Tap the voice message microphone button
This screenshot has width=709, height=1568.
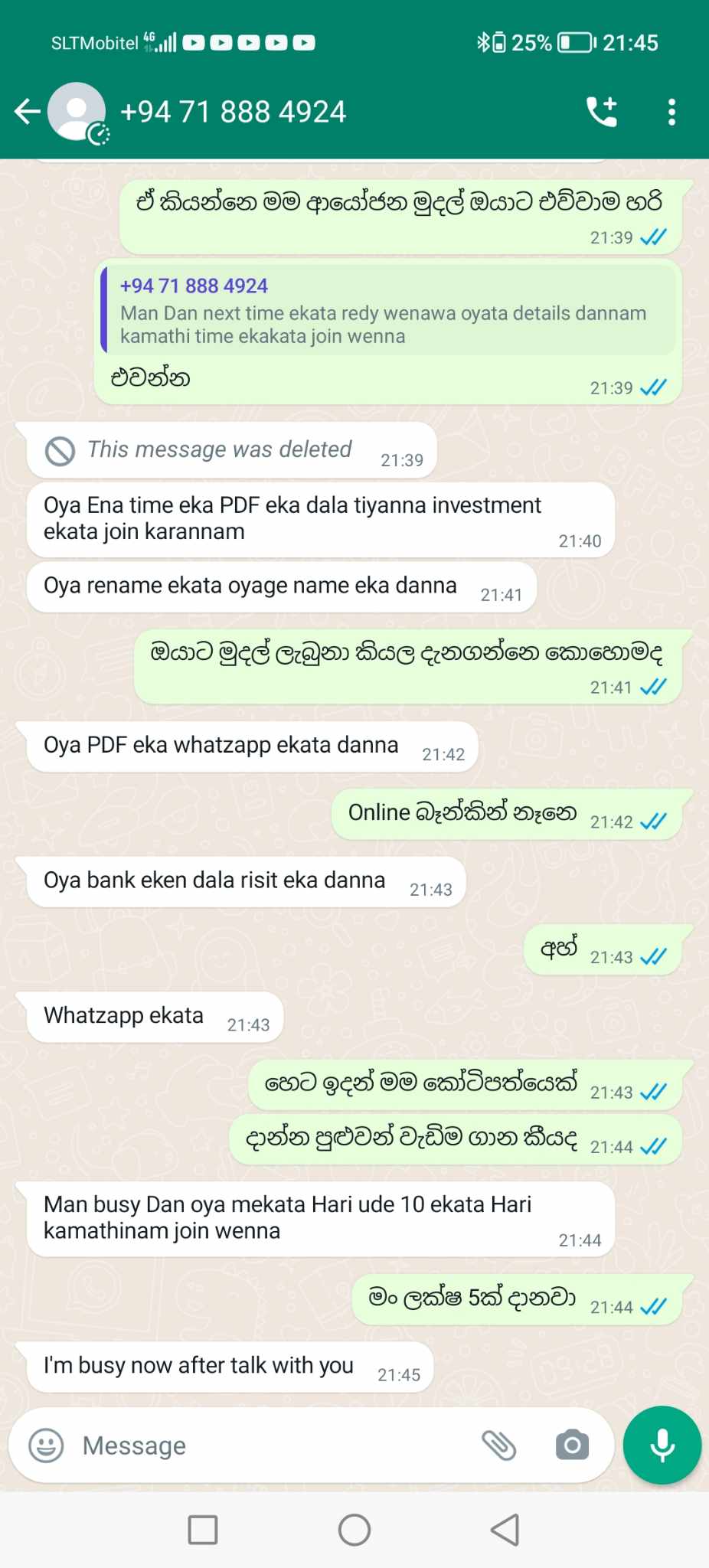[662, 1445]
